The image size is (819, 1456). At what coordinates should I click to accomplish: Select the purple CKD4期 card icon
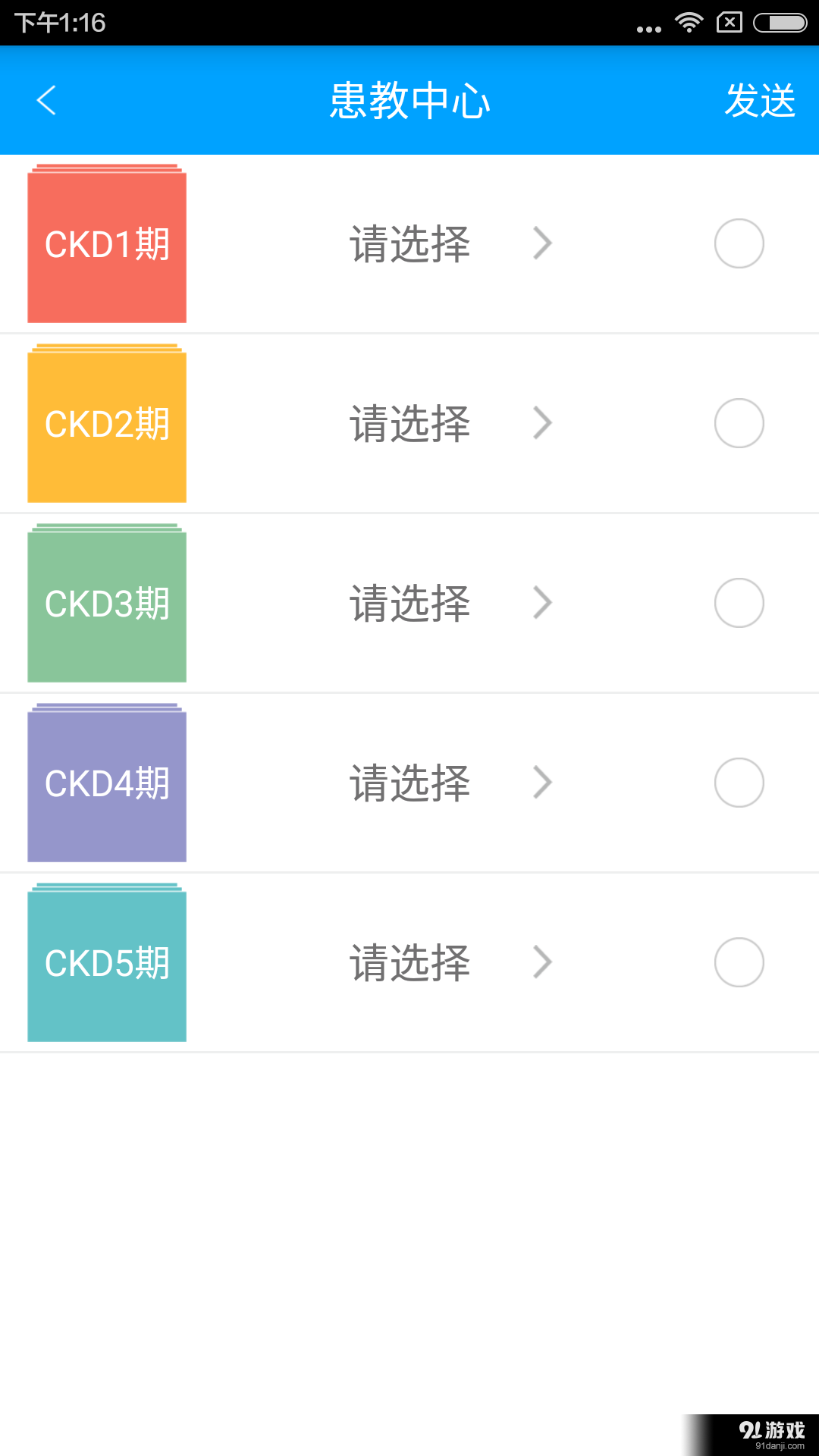pyautogui.click(x=106, y=783)
